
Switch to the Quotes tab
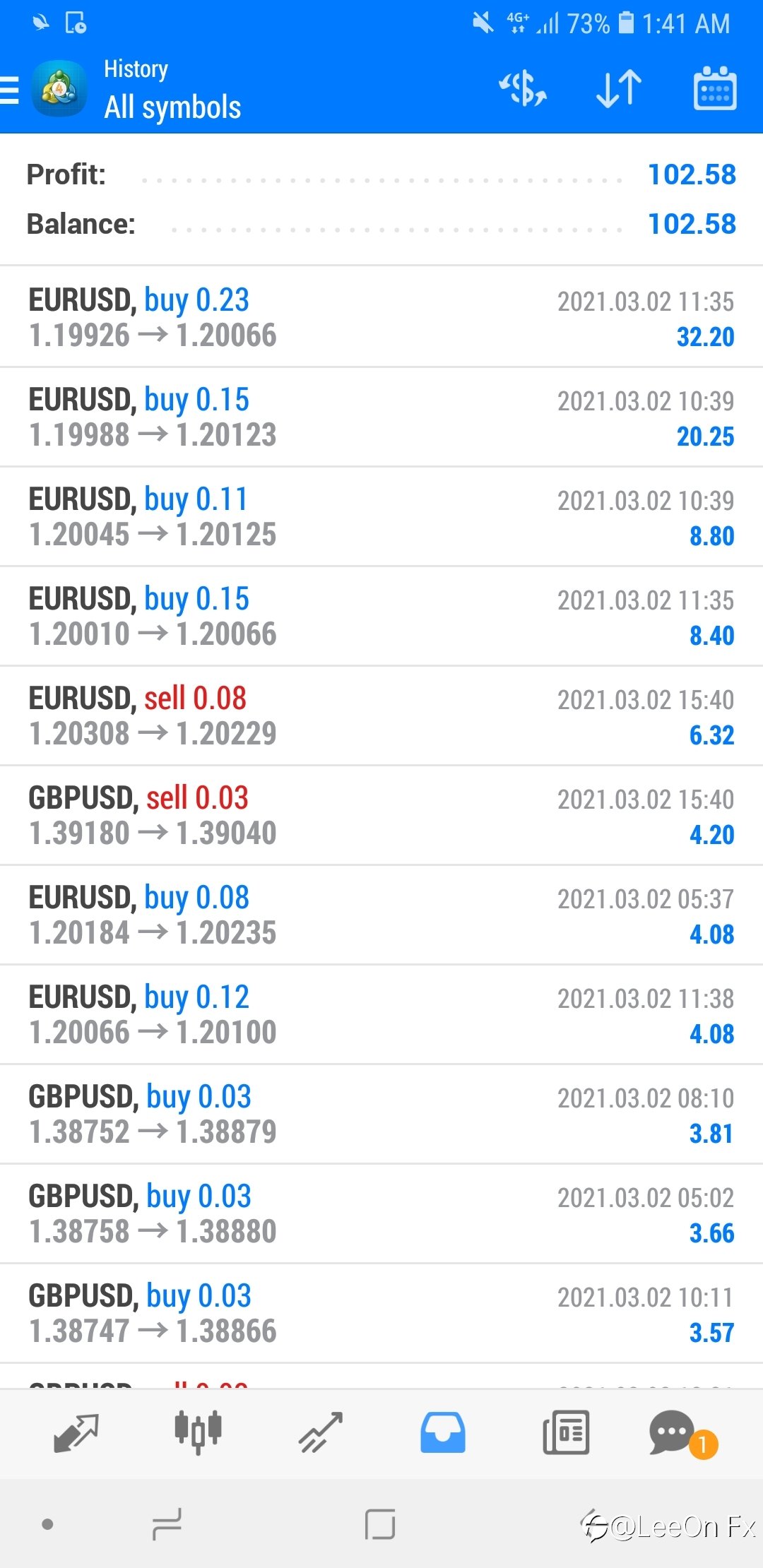point(76,1433)
